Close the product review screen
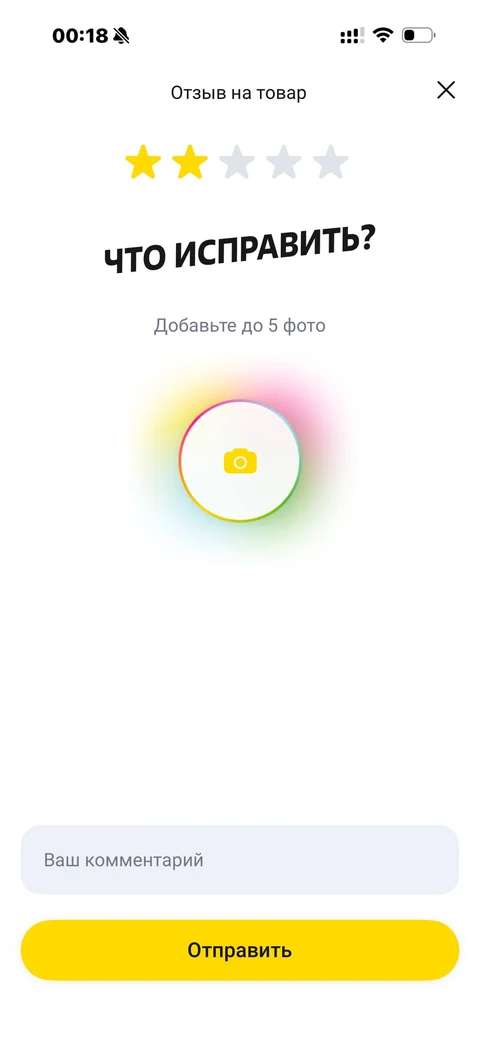The height and width of the screenshot is (1043, 480). coord(445,90)
